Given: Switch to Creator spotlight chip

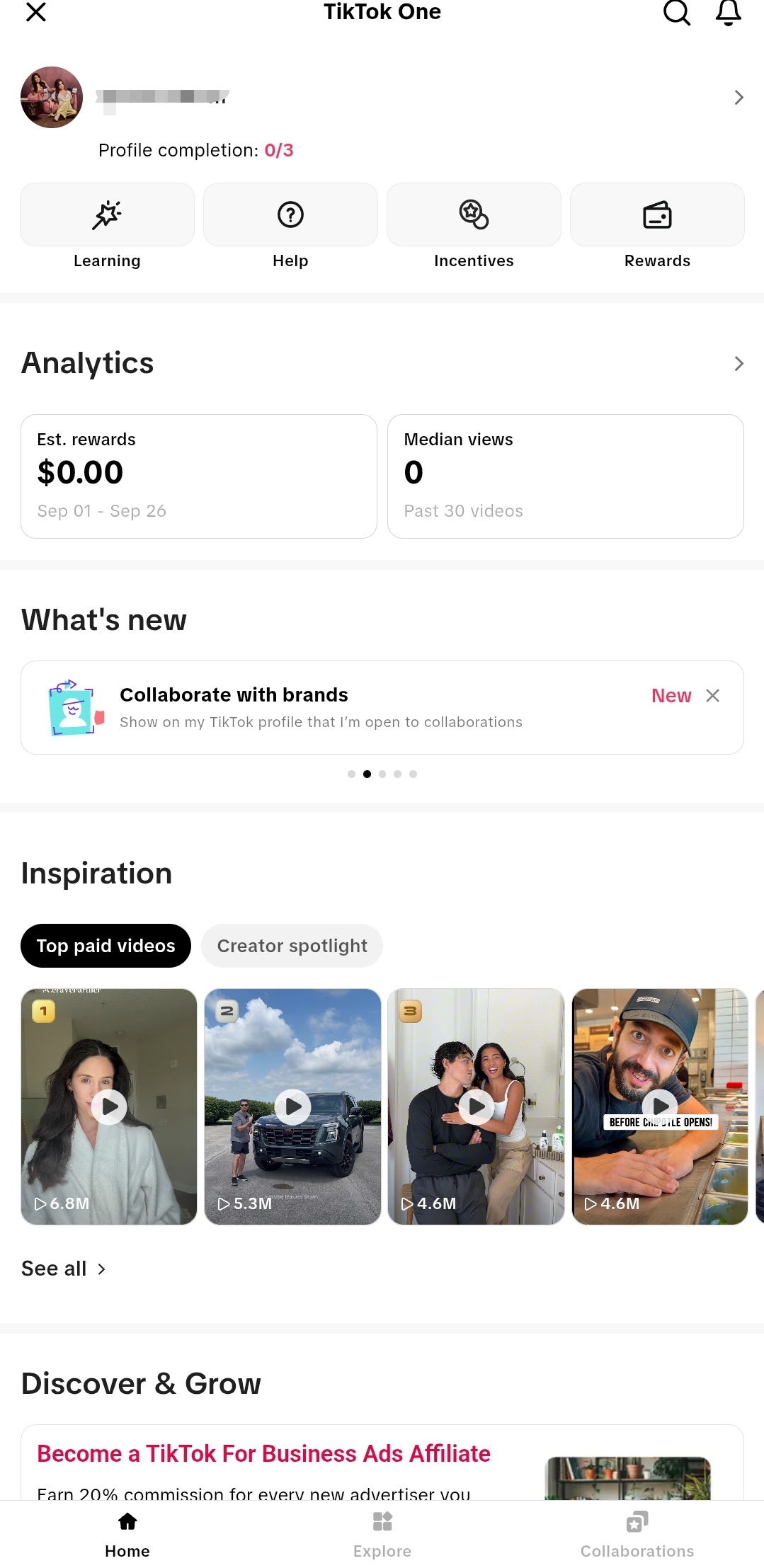Looking at the screenshot, I should pyautogui.click(x=292, y=946).
